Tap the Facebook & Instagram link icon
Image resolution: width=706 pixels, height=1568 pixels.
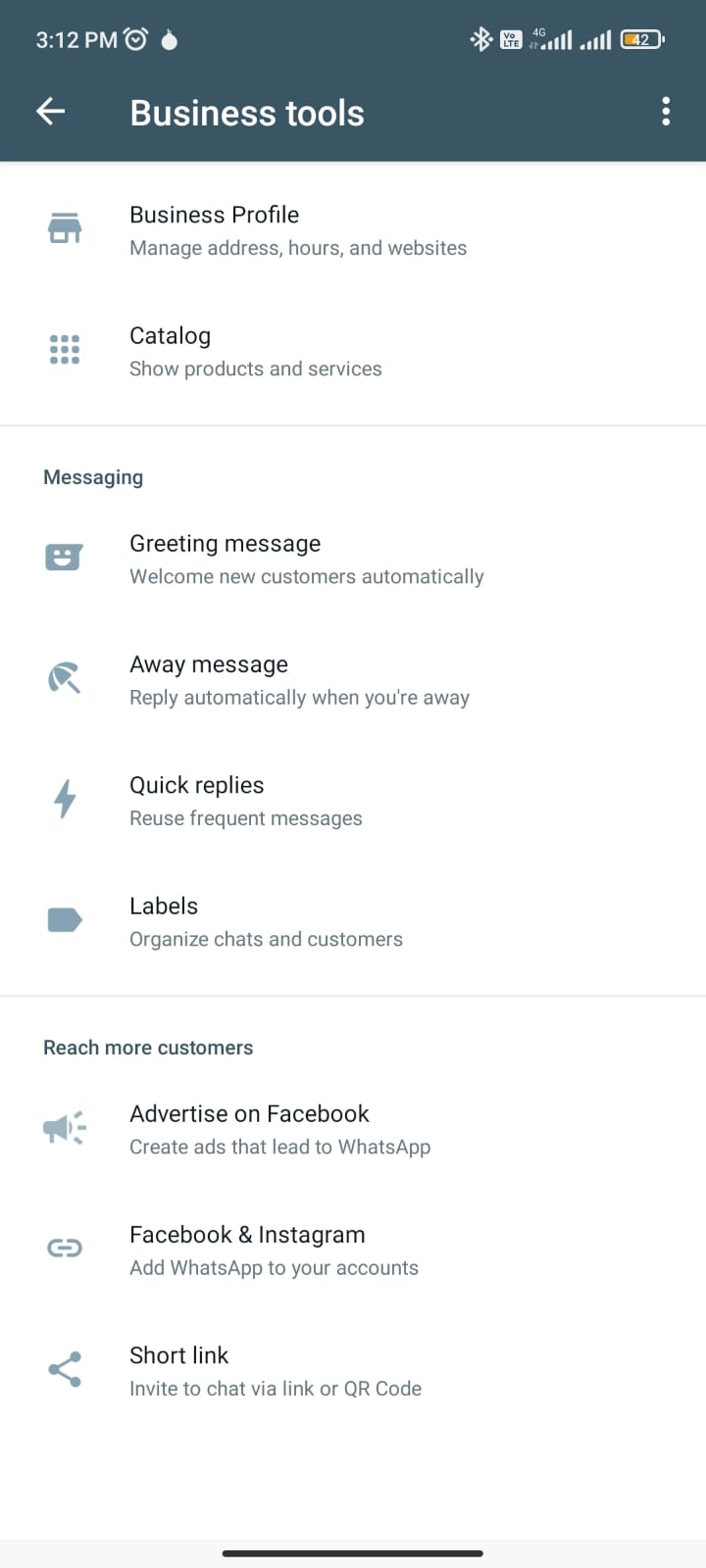[x=64, y=1248]
